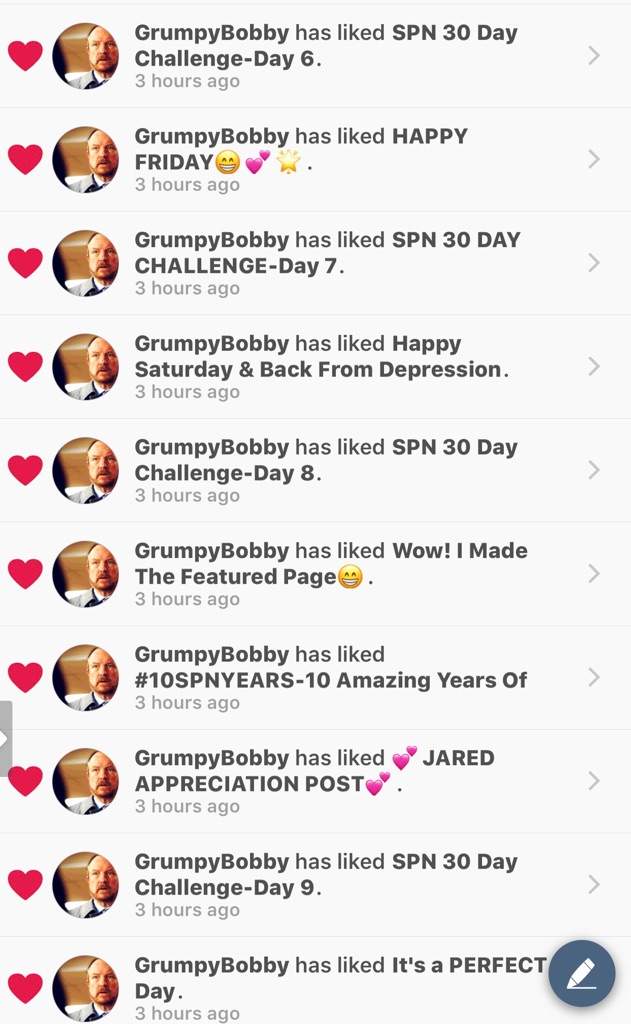
Task: Open the SPN 30 Day Challenge-Day 6 notification
Action: [340, 56]
